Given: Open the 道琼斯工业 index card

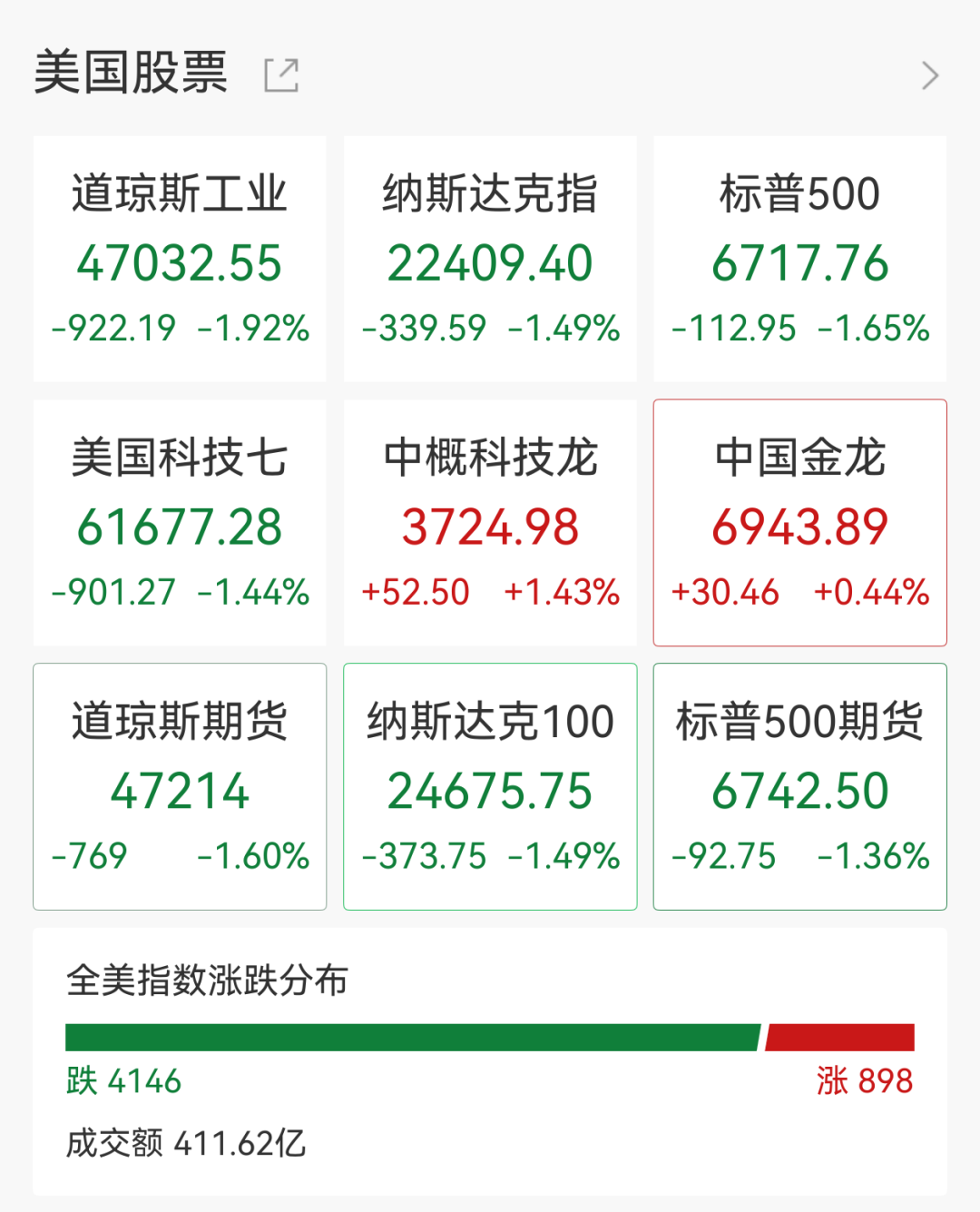Looking at the screenshot, I should coord(179,259).
